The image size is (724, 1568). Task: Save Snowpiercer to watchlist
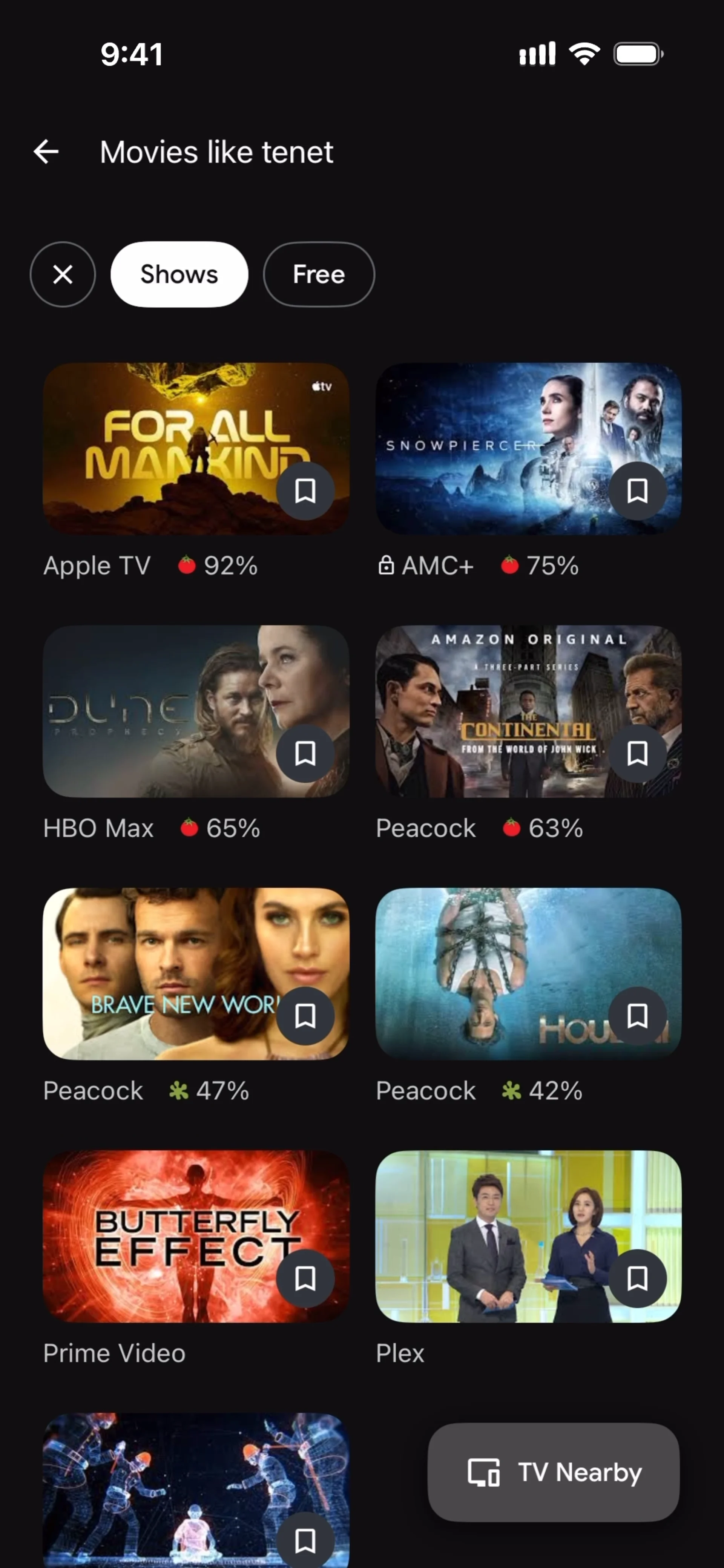click(638, 490)
